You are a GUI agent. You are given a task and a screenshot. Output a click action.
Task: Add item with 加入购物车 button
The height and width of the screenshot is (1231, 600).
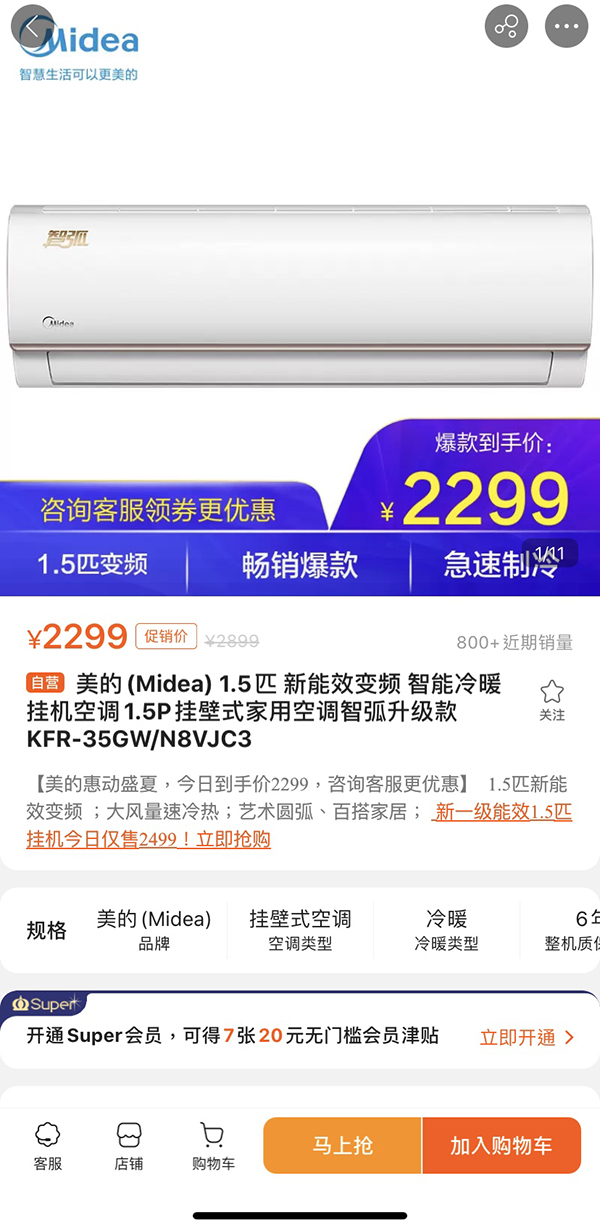[501, 1146]
